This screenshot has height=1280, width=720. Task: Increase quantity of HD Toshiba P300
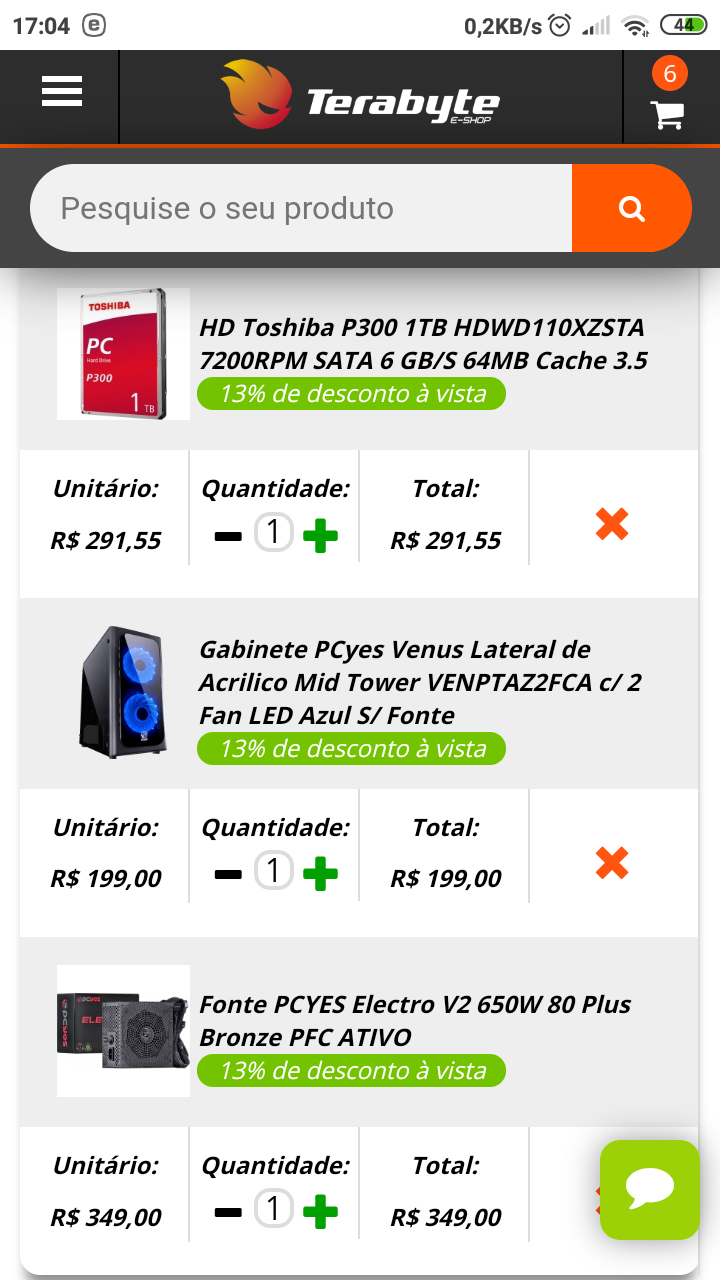tap(320, 537)
